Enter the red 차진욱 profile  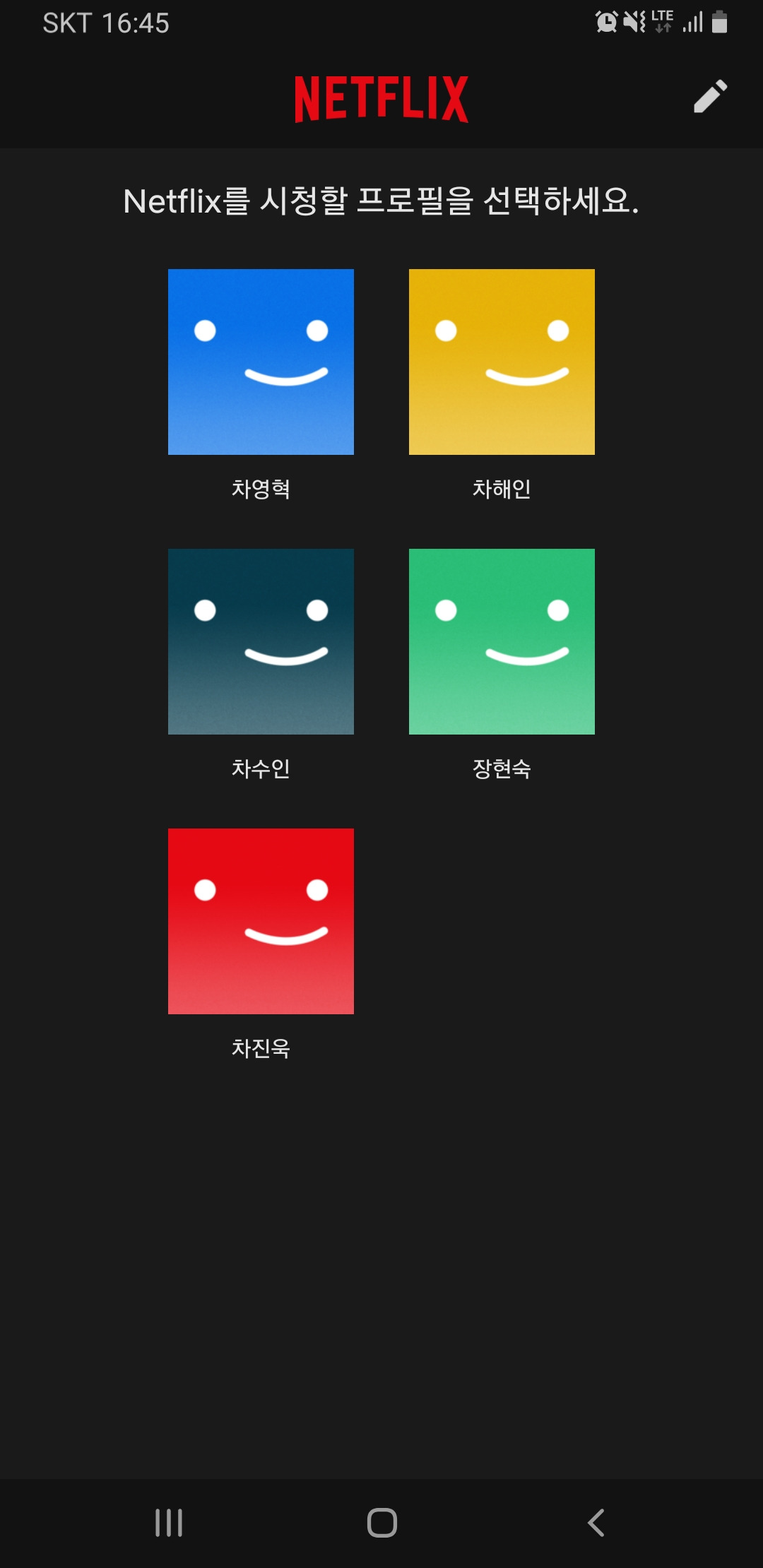261,921
